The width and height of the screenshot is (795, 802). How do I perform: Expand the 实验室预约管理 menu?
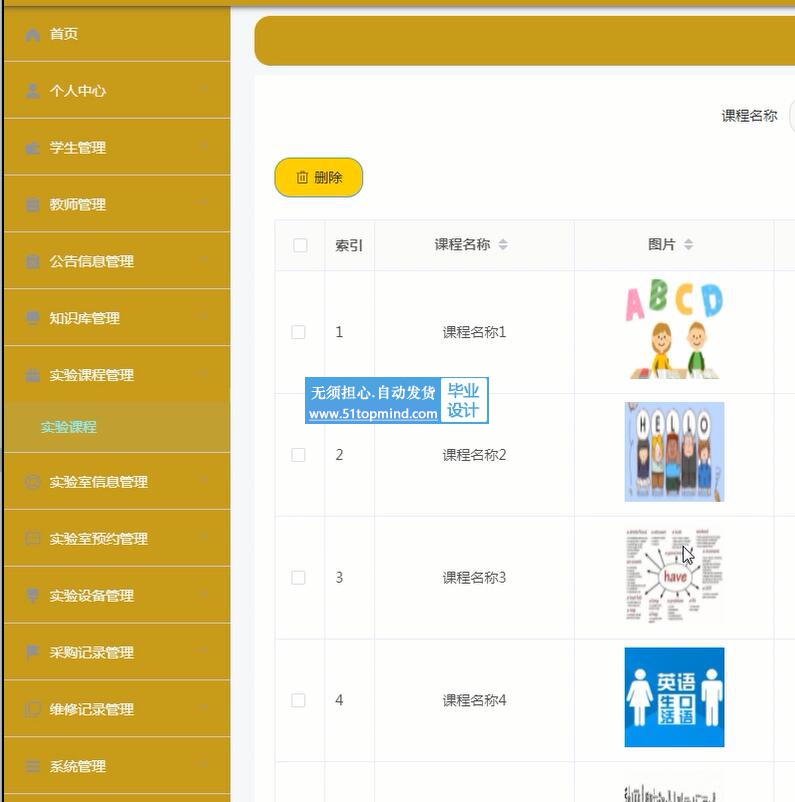click(x=99, y=539)
